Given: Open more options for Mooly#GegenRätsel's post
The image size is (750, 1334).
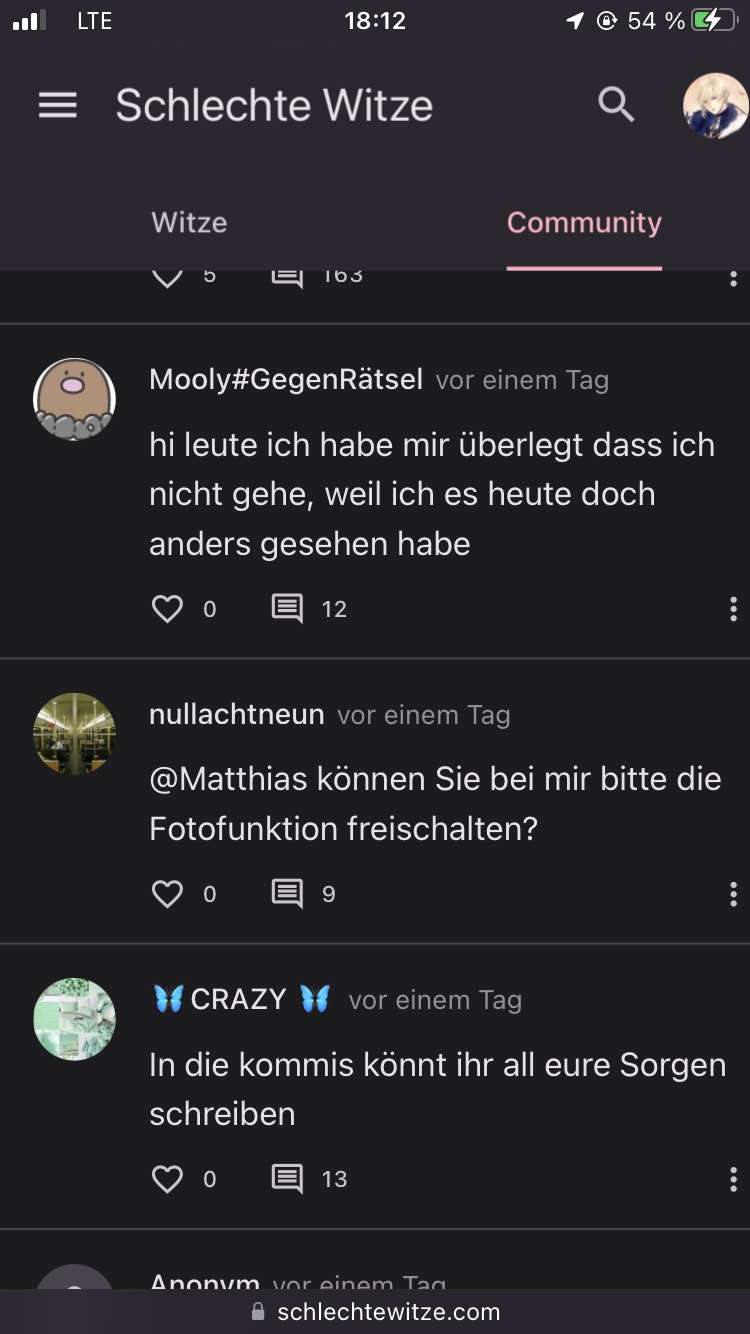Looking at the screenshot, I should pos(733,609).
